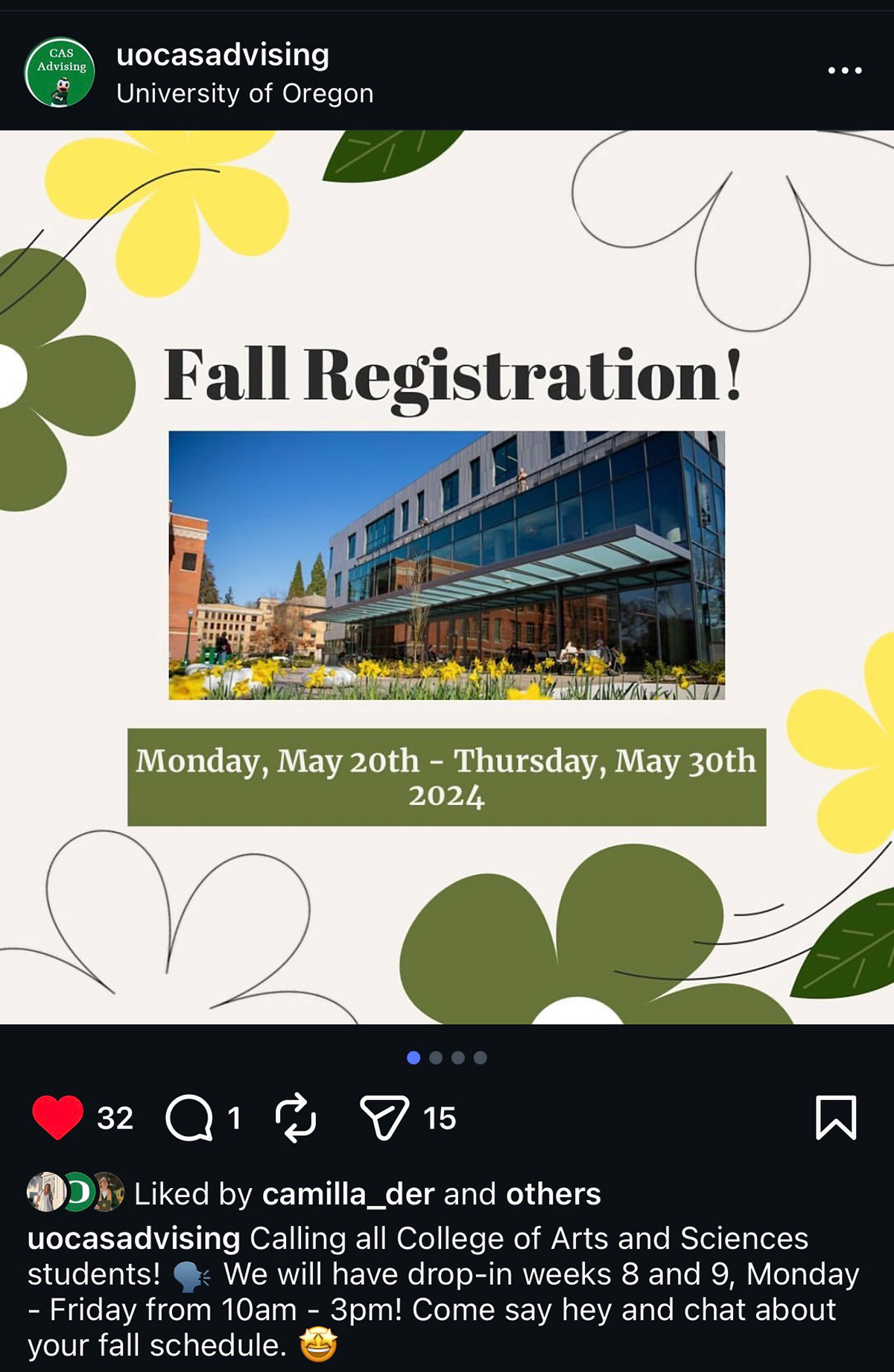Open University of Oregon location
Image resolution: width=894 pixels, height=1372 pixels.
pos(244,94)
